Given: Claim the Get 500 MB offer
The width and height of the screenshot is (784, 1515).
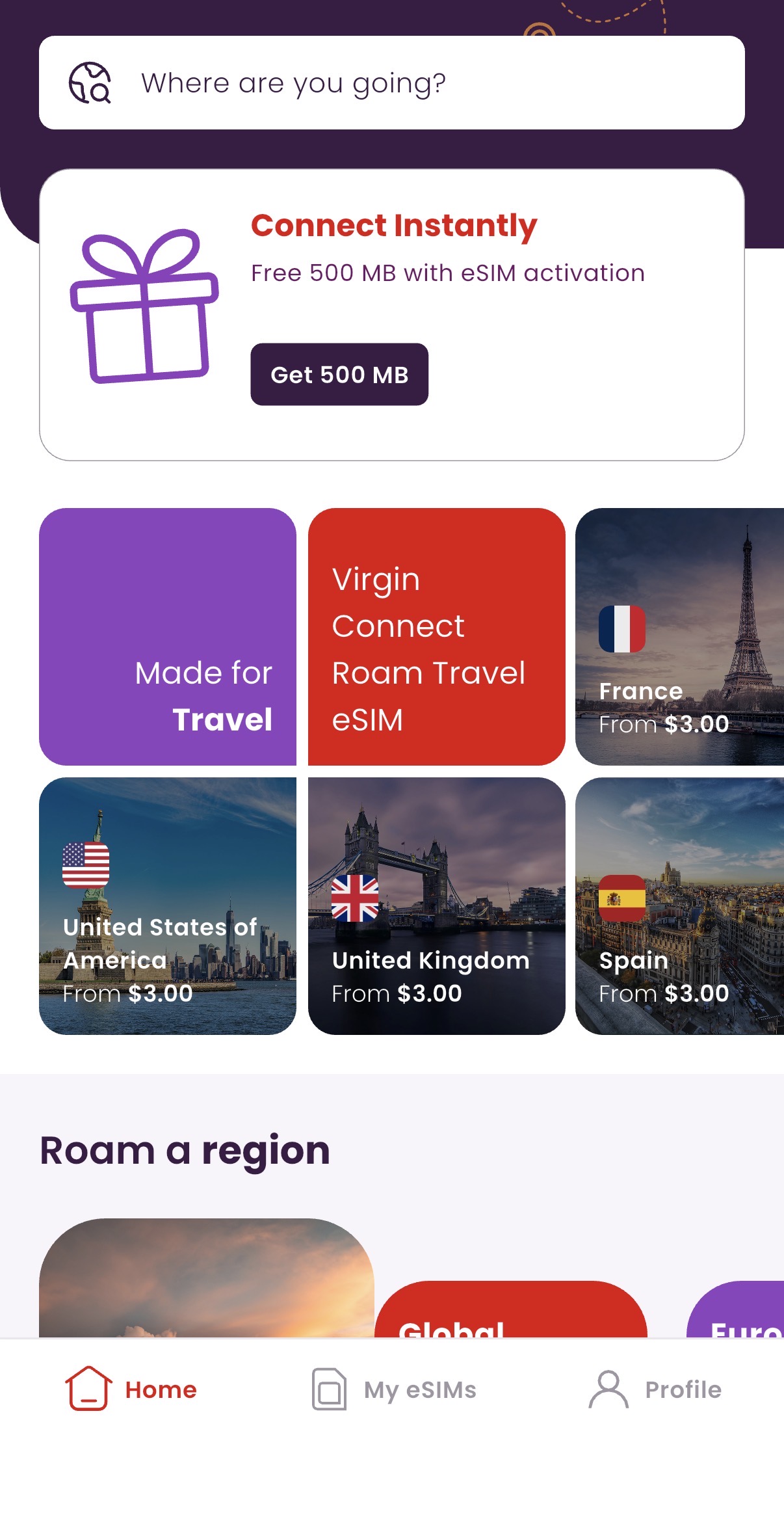Looking at the screenshot, I should tap(339, 375).
